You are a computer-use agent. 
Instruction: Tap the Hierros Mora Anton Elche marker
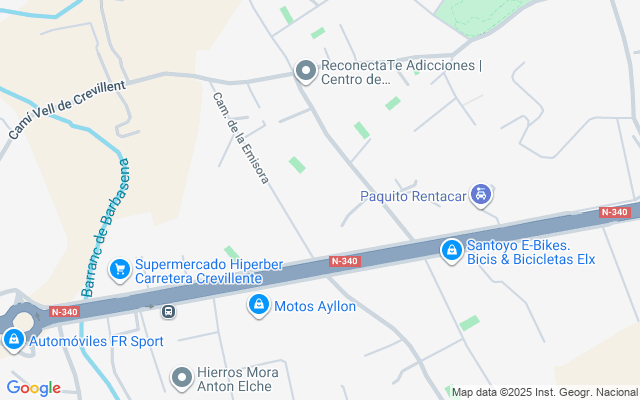[x=181, y=378]
